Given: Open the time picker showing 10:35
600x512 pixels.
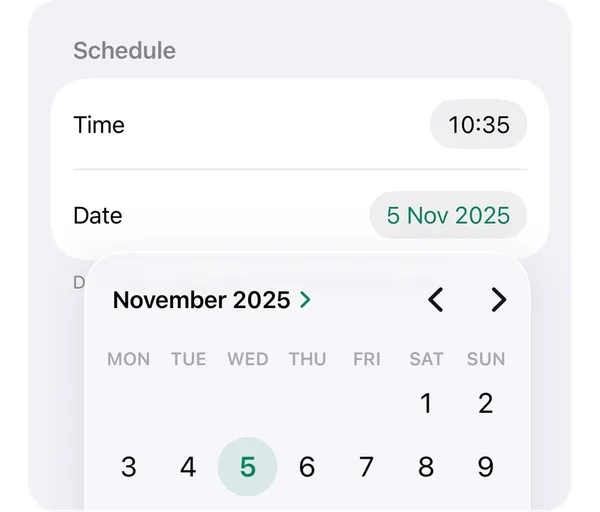Looking at the screenshot, I should [x=478, y=125].
